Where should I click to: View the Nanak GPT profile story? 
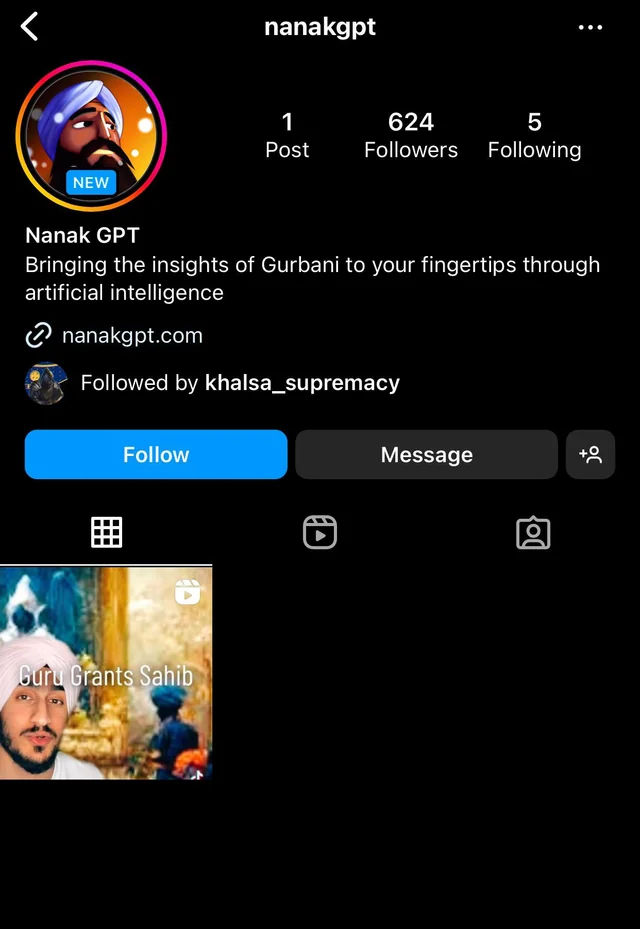[91, 135]
